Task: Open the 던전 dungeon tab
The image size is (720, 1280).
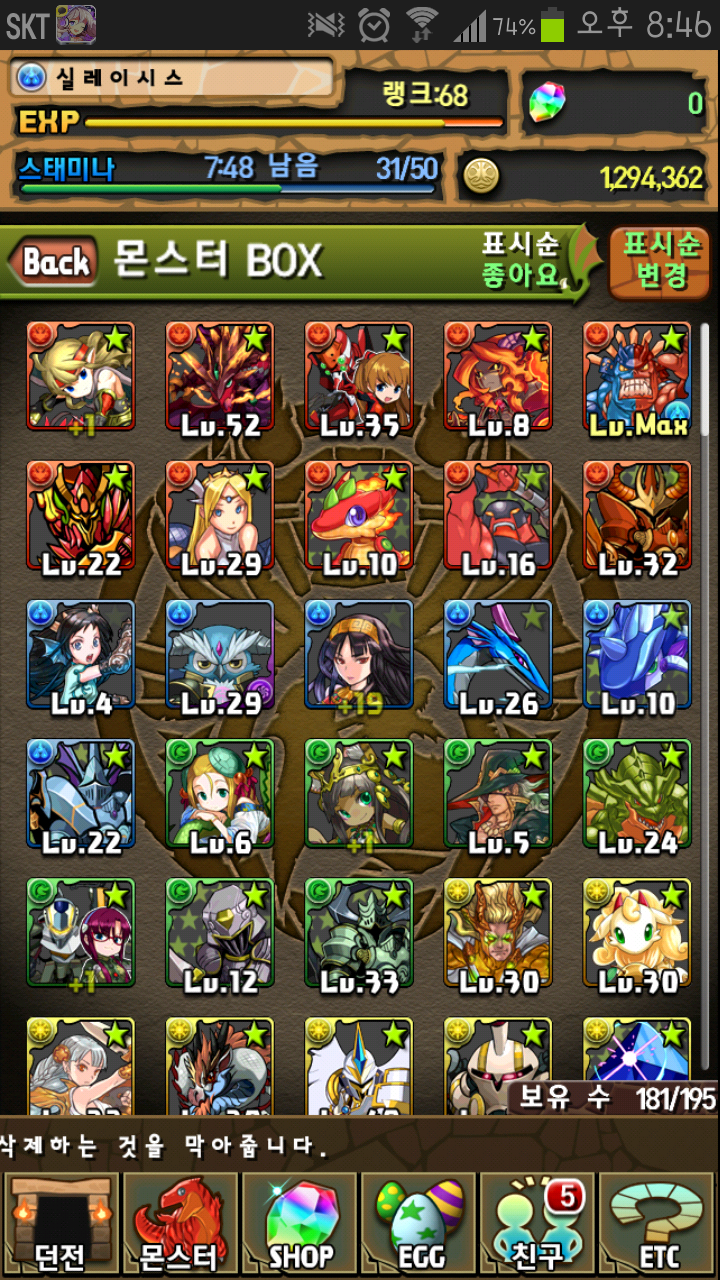Action: (60, 1225)
